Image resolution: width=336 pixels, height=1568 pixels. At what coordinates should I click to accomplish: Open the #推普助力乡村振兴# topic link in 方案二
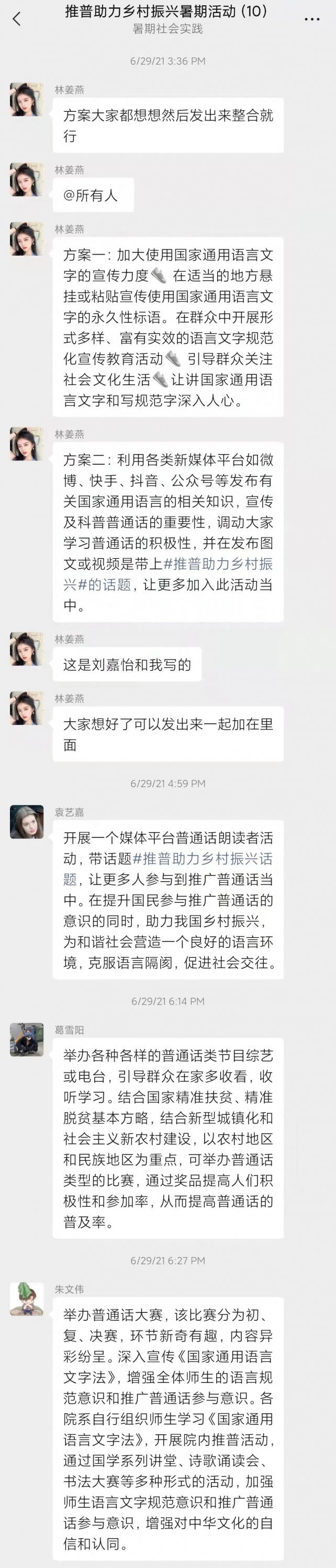coord(217,564)
